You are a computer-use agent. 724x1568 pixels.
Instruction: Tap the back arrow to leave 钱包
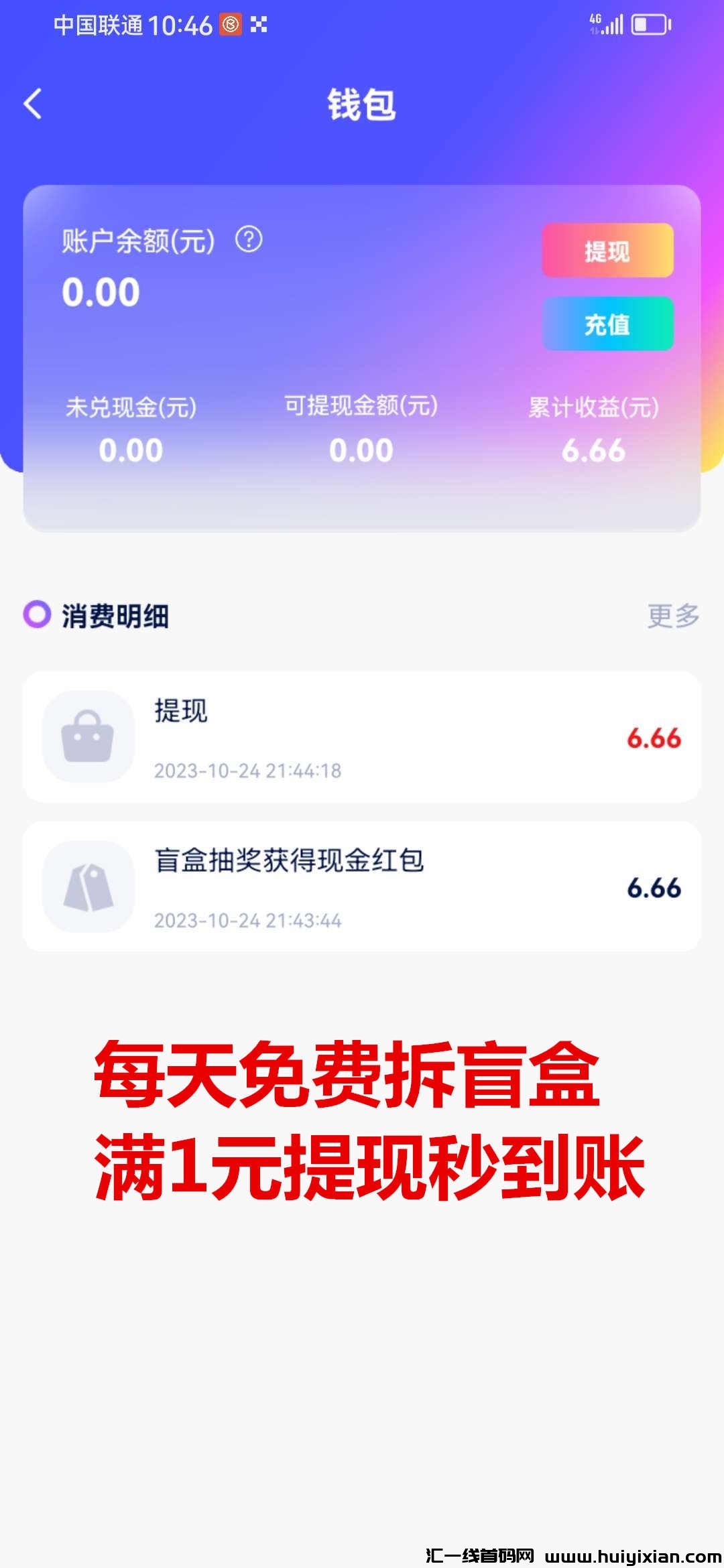click(x=32, y=103)
